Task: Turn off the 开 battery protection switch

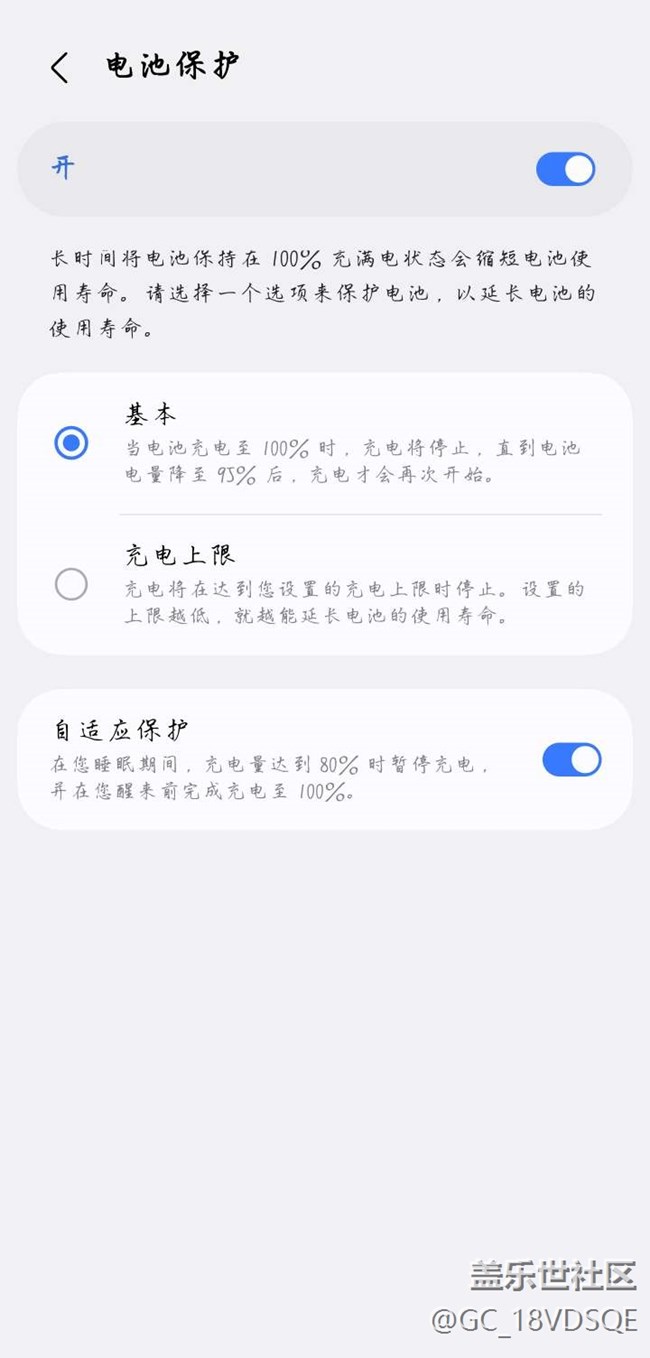Action: pyautogui.click(x=566, y=169)
